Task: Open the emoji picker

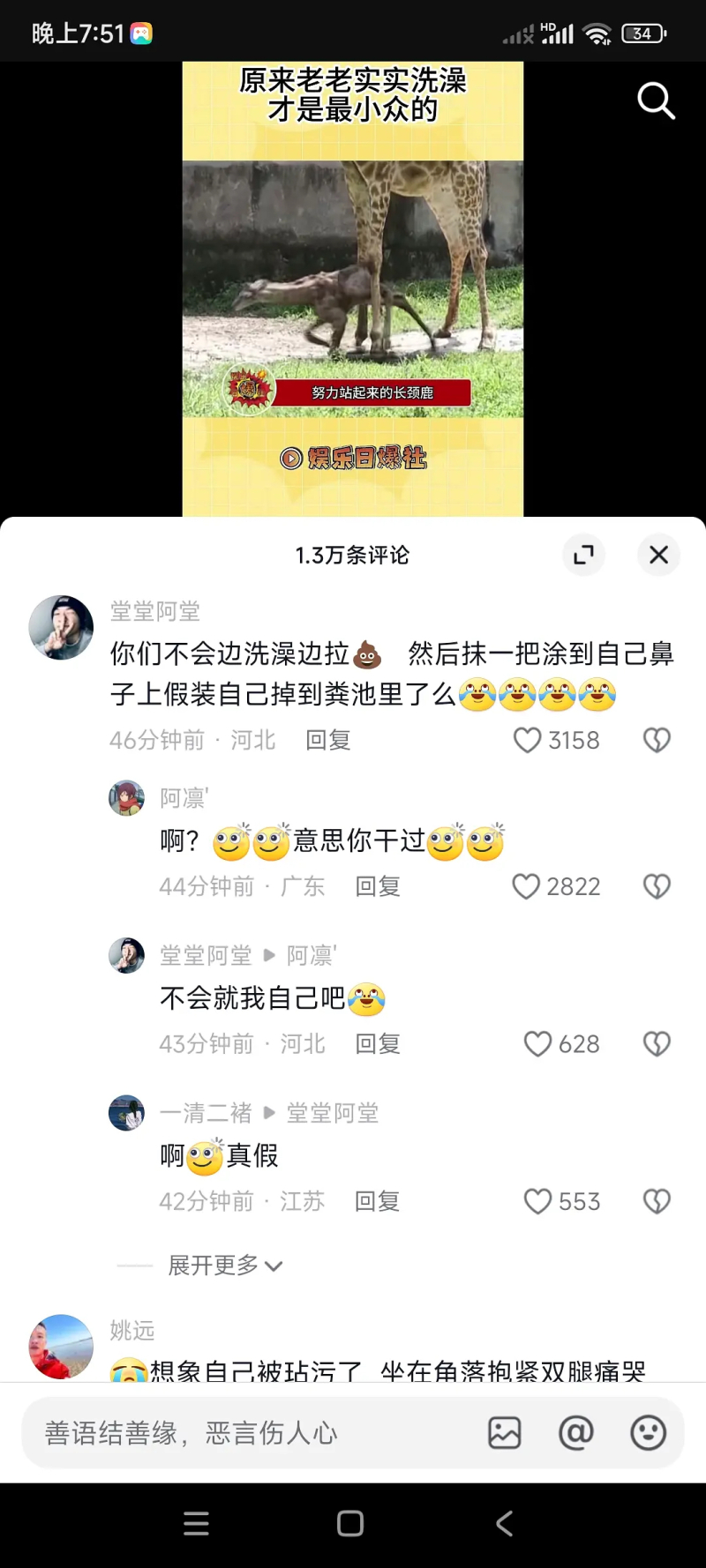Action: [648, 1433]
